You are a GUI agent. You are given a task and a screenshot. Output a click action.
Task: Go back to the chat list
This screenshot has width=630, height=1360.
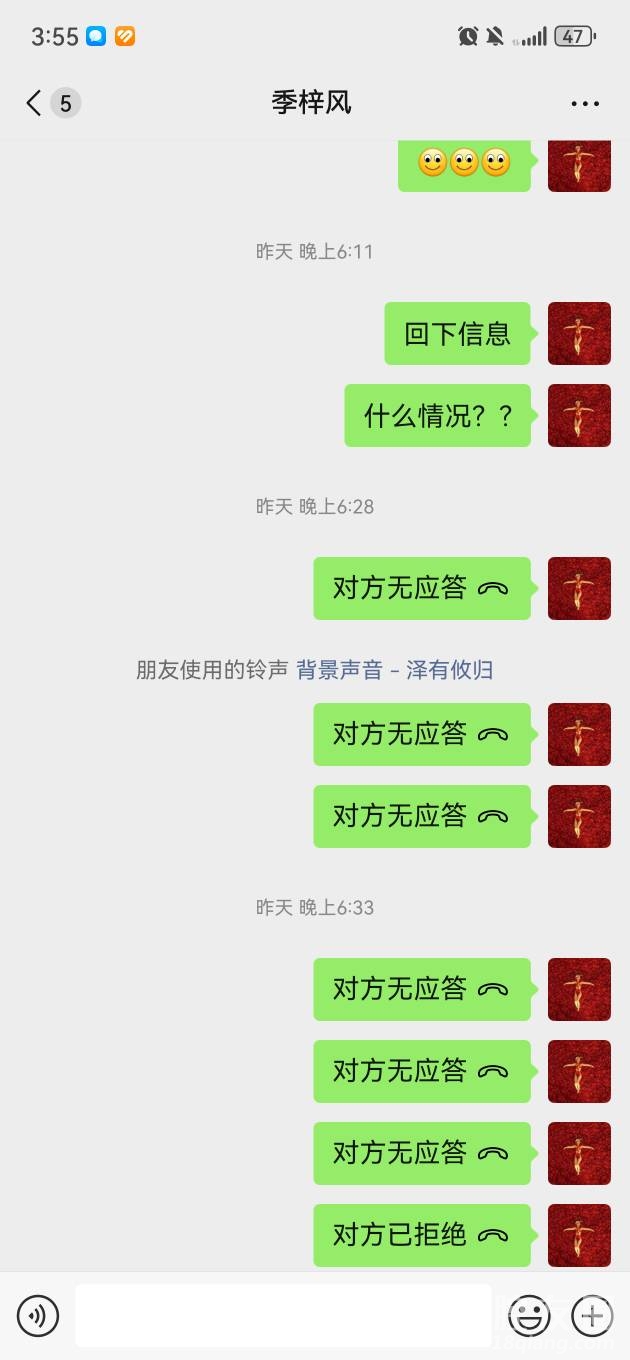click(35, 103)
